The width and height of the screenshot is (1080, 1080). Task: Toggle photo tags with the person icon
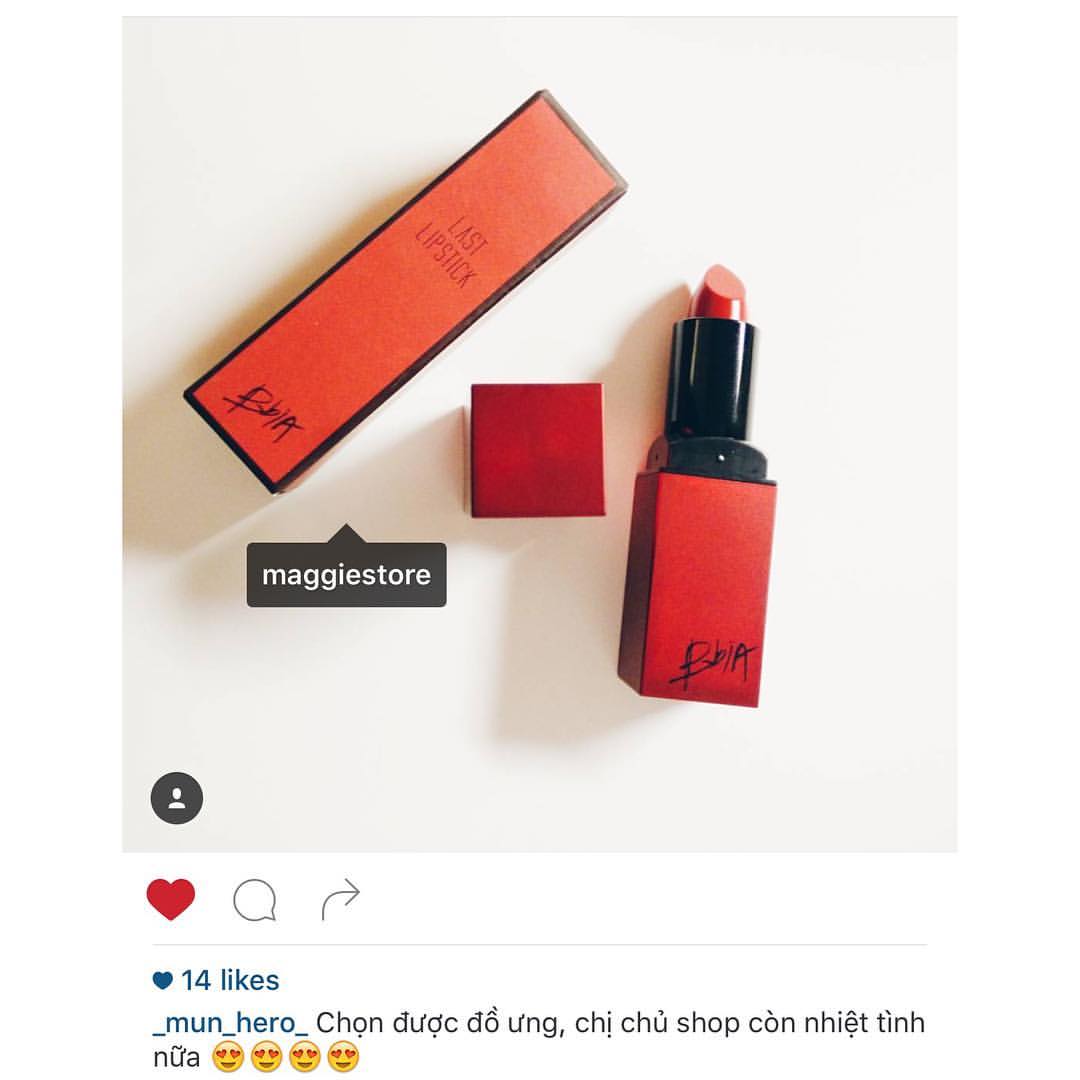click(x=177, y=798)
